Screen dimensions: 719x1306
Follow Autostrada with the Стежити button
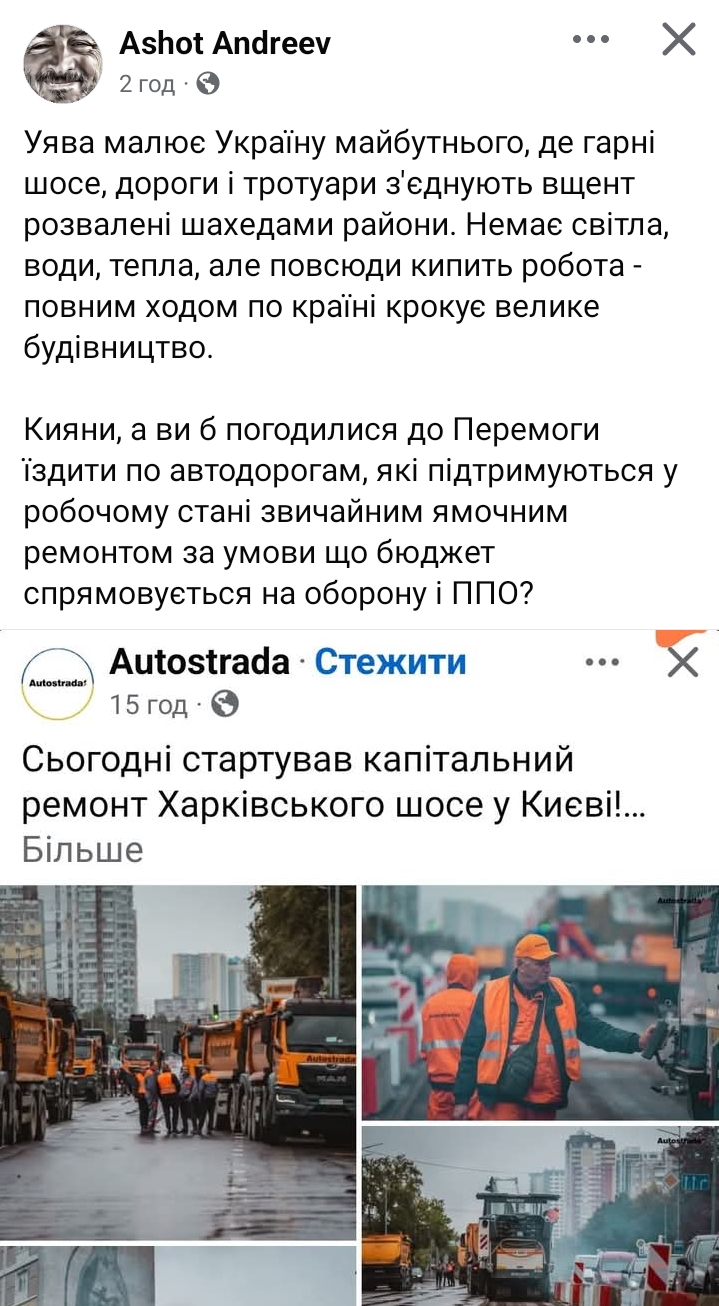(390, 662)
